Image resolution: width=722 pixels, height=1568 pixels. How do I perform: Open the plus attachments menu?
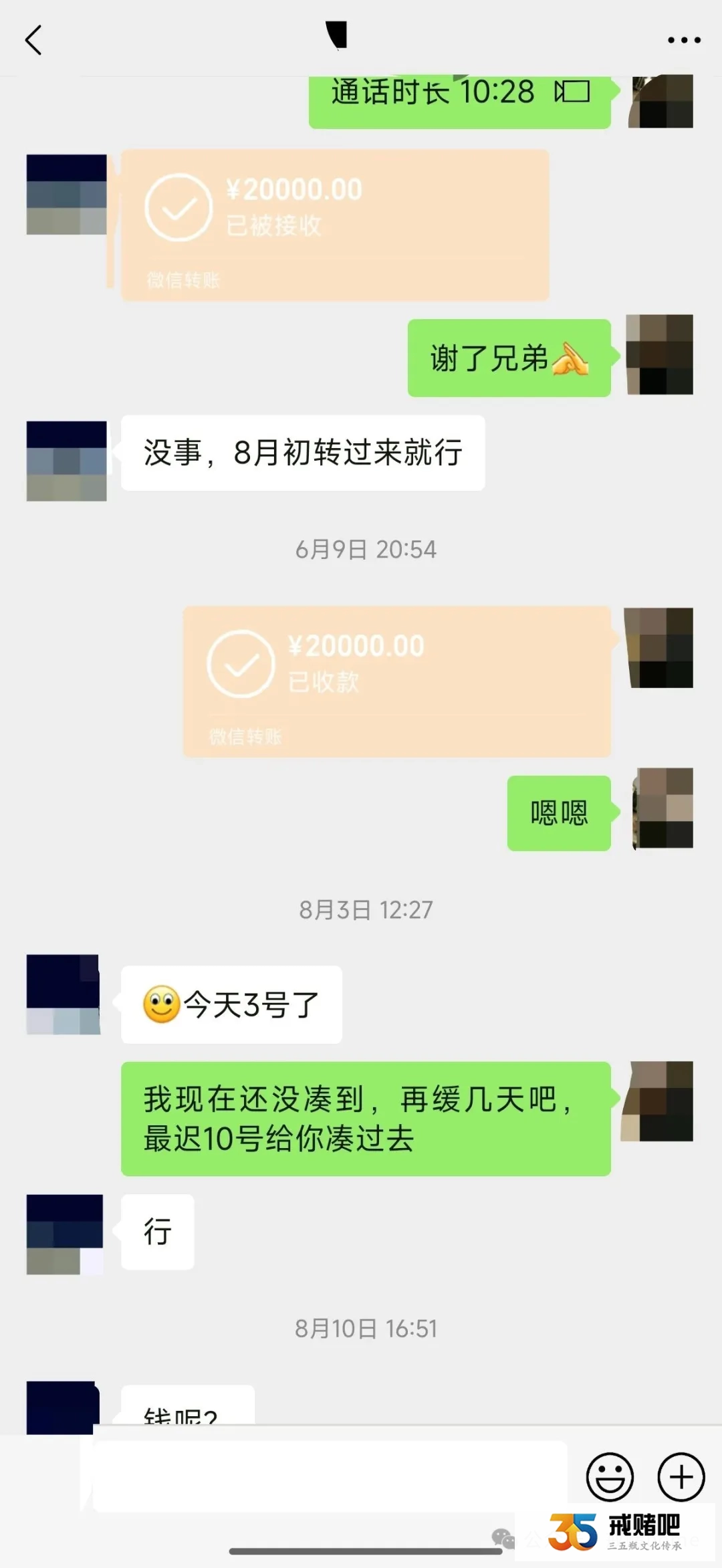(x=681, y=1476)
